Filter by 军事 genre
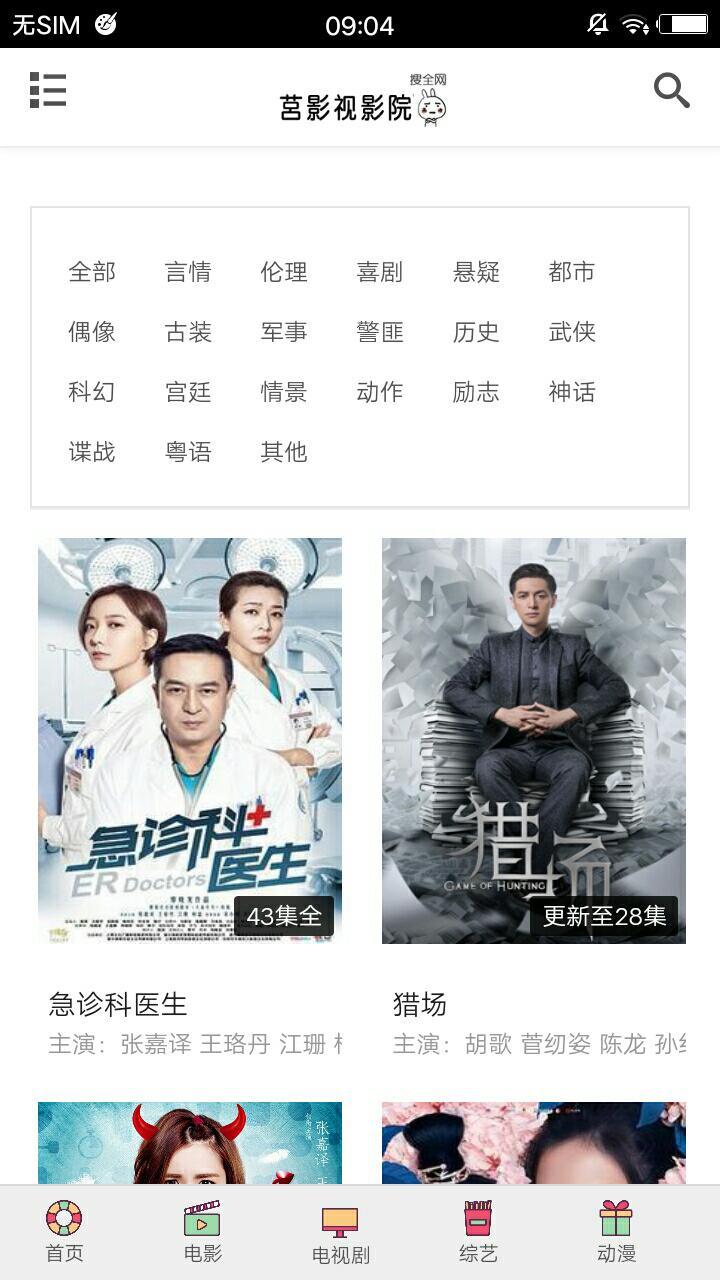The width and height of the screenshot is (720, 1280). click(284, 332)
